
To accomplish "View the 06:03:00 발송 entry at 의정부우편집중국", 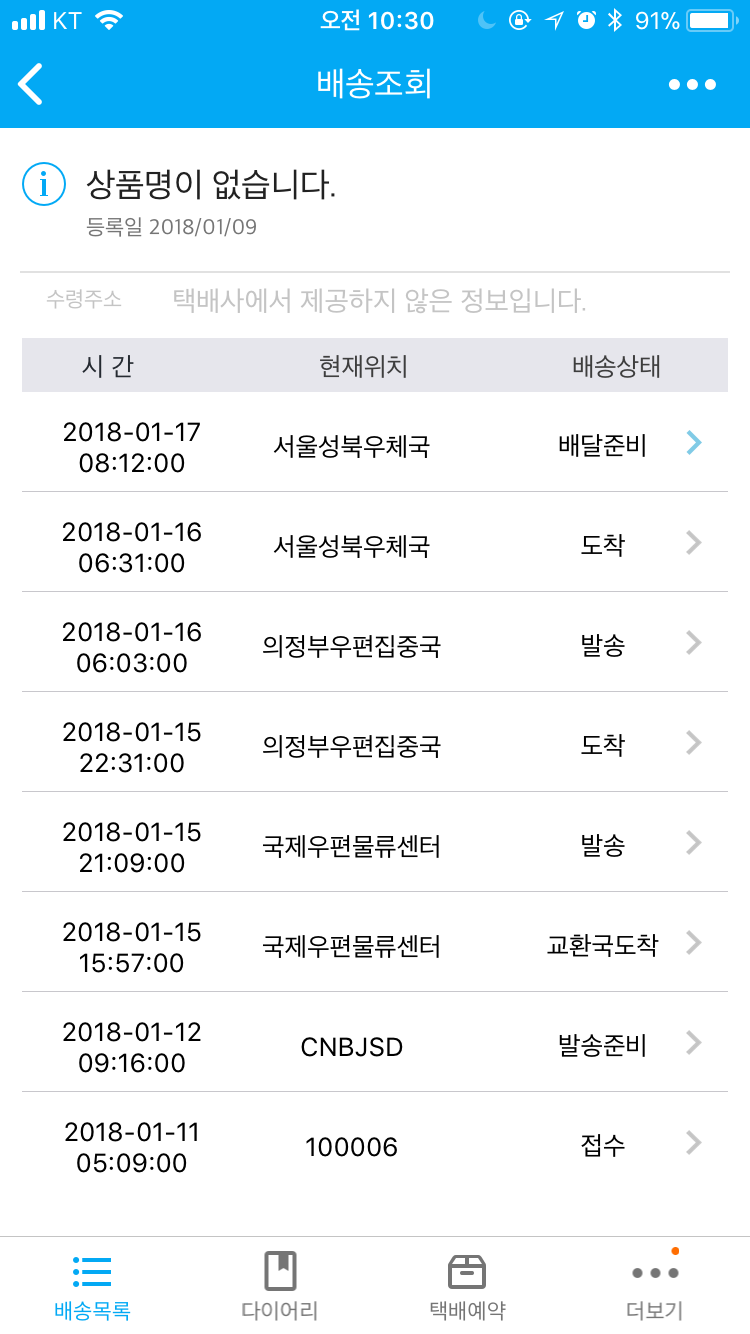I will tap(375, 642).
